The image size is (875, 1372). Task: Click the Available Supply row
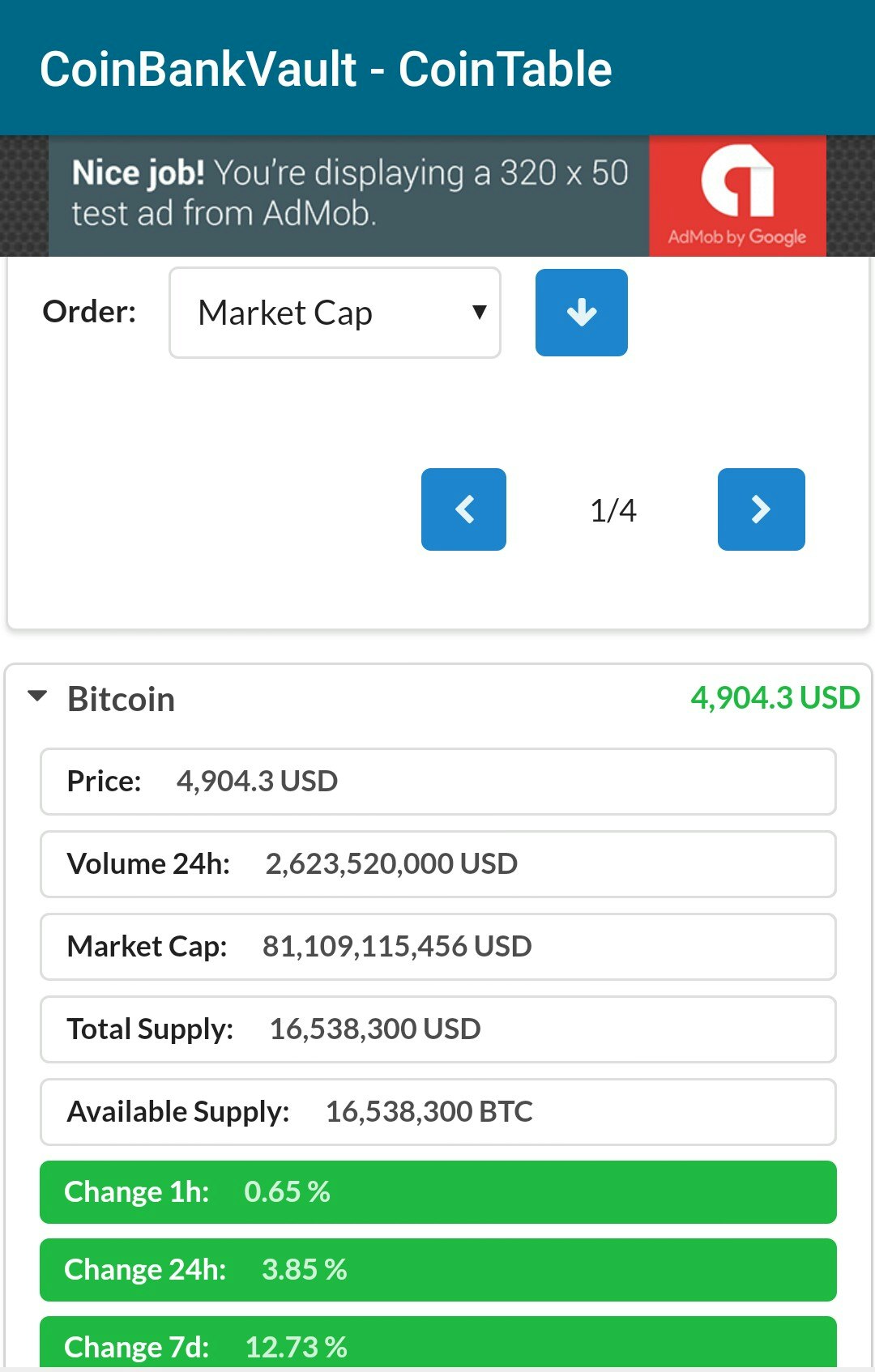(x=436, y=1111)
